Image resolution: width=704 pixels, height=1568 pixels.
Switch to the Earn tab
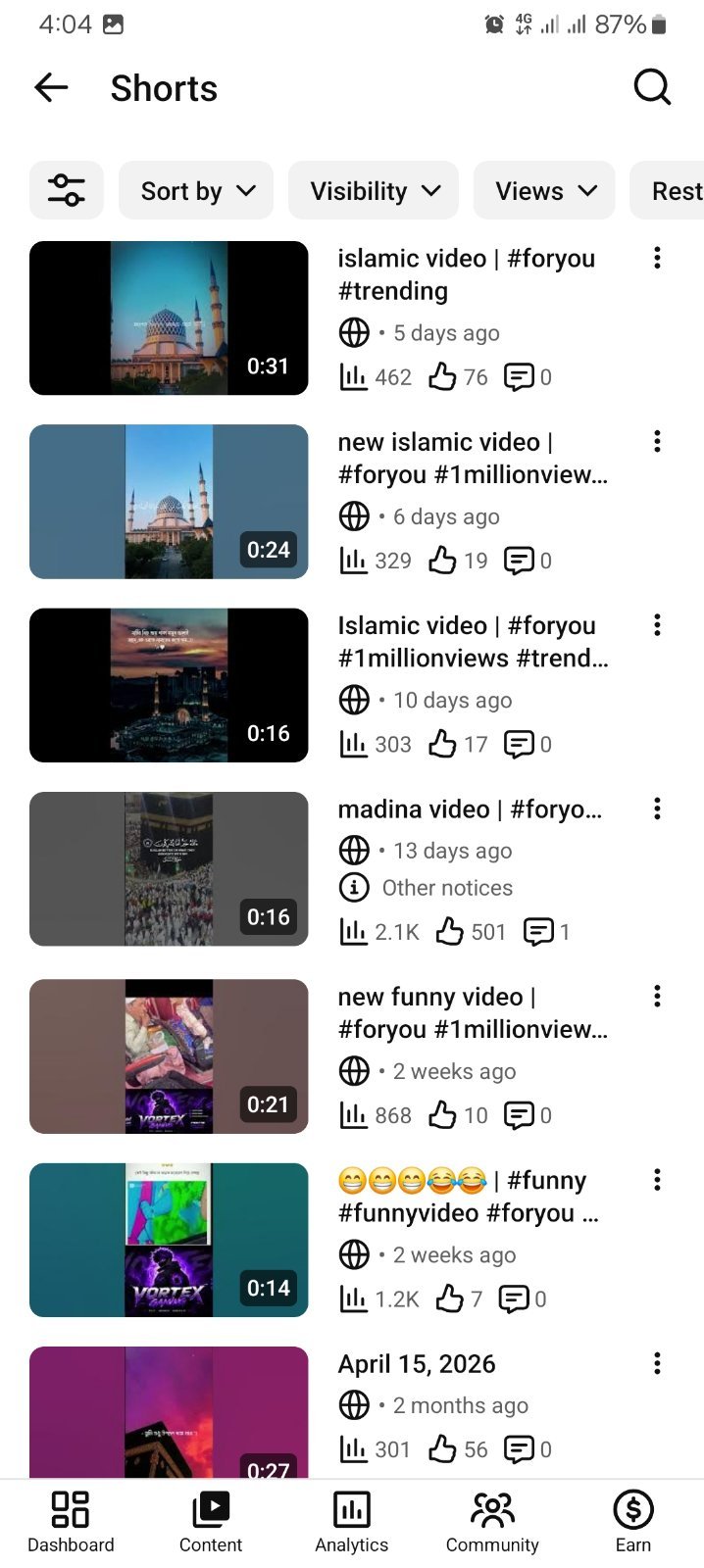point(633,1523)
